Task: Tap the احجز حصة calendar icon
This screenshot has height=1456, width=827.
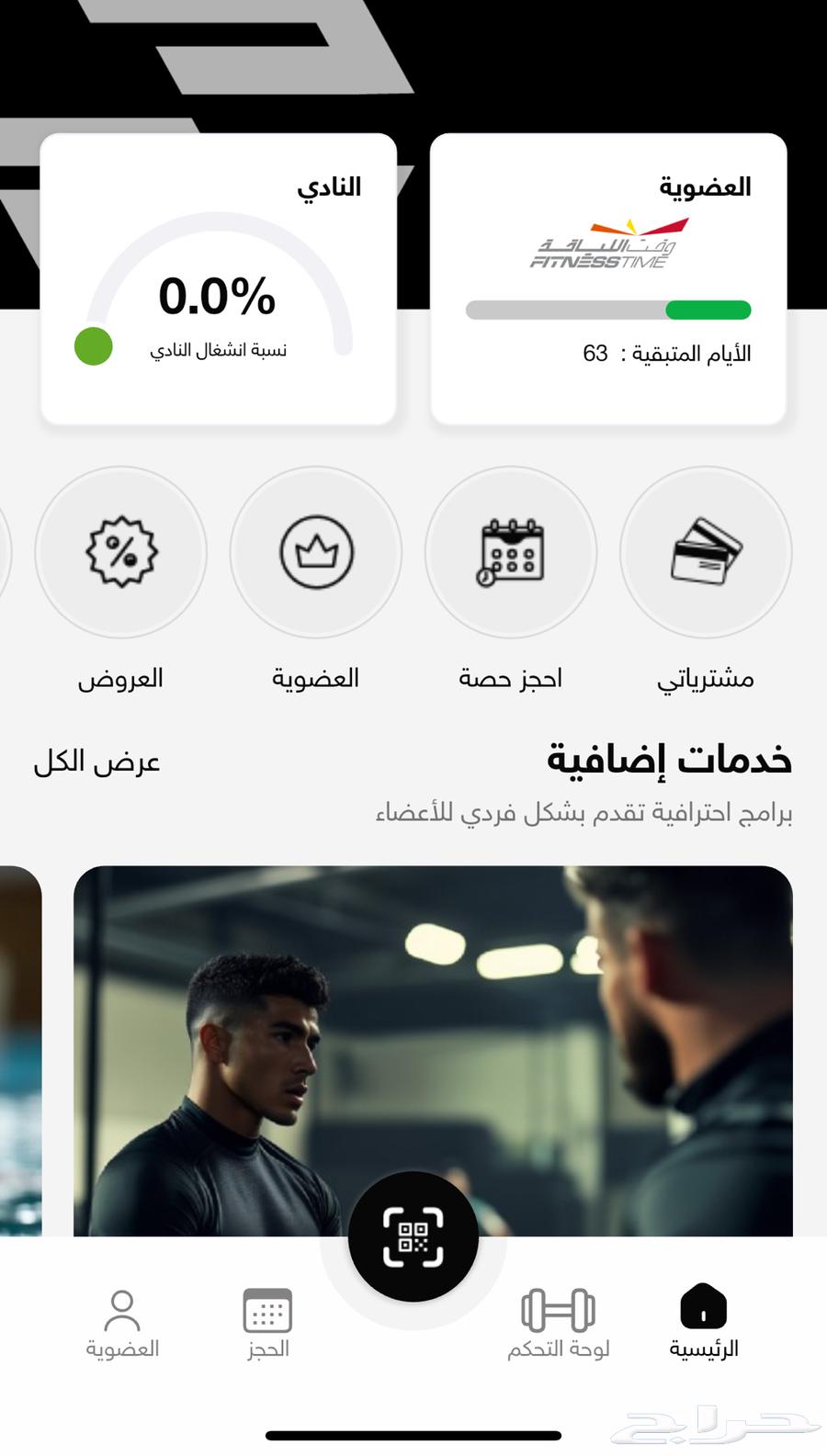Action: pyautogui.click(x=511, y=552)
